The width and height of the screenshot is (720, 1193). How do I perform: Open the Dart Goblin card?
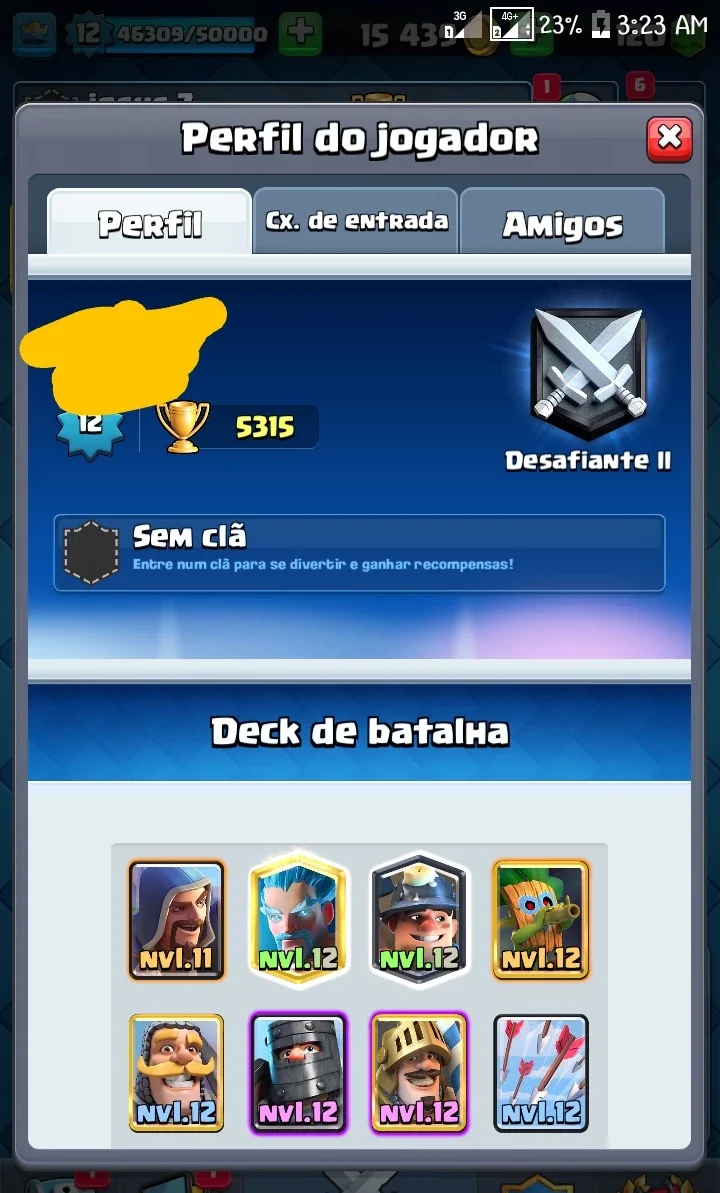click(540, 920)
